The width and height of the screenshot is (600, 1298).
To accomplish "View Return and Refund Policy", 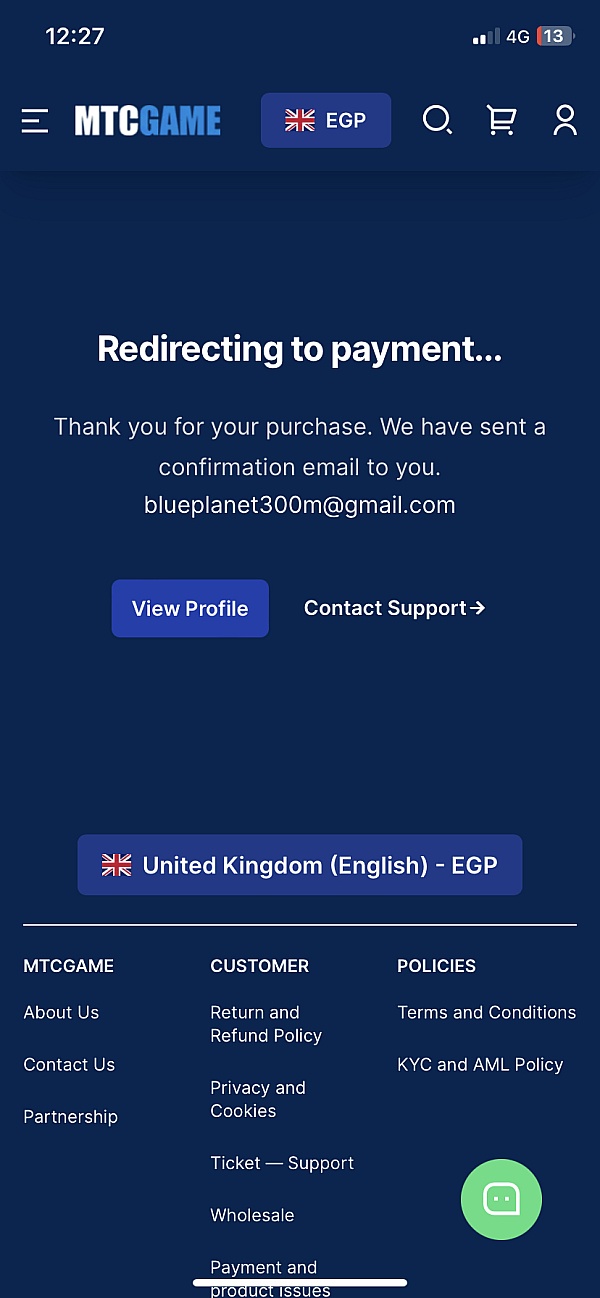I will click(x=265, y=1024).
